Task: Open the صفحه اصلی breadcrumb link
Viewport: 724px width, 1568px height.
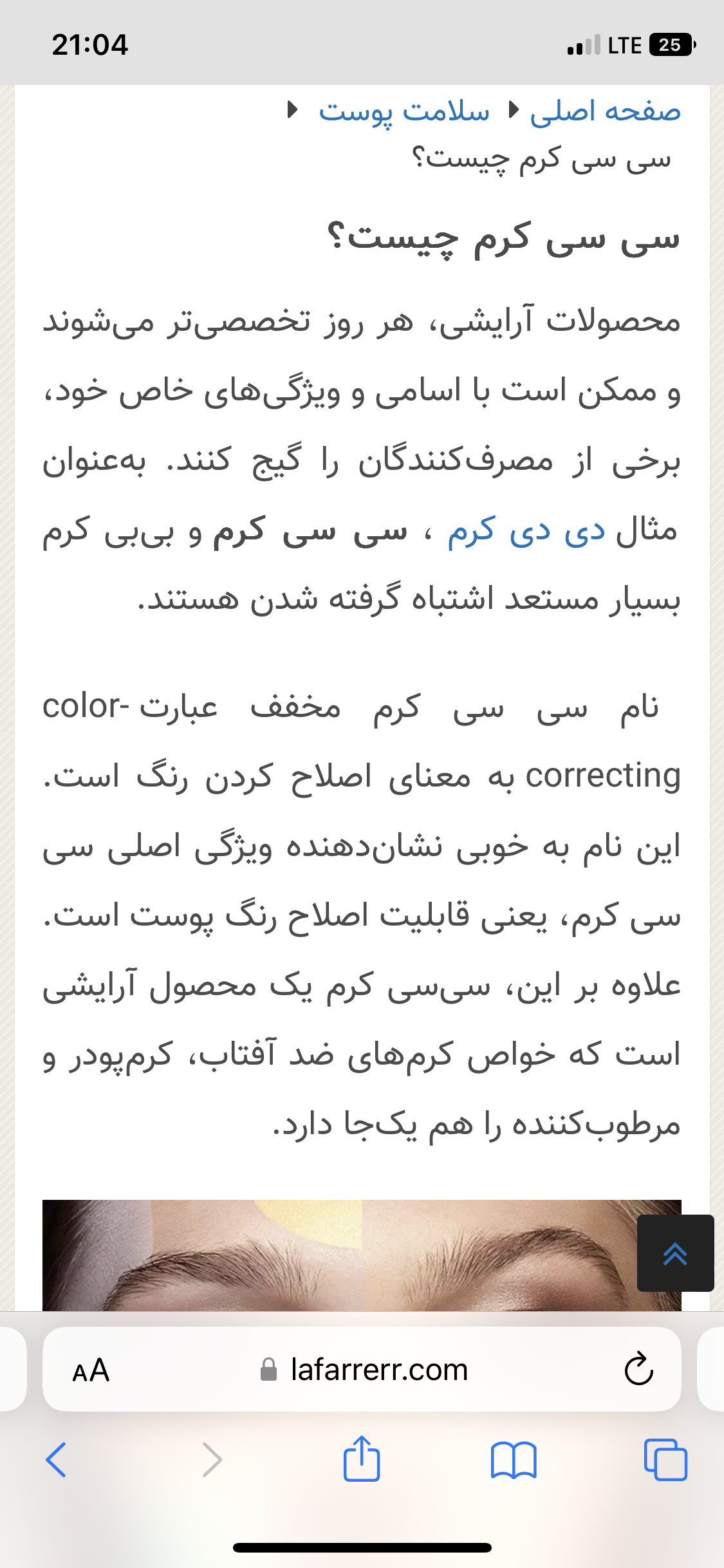Action: (x=605, y=111)
